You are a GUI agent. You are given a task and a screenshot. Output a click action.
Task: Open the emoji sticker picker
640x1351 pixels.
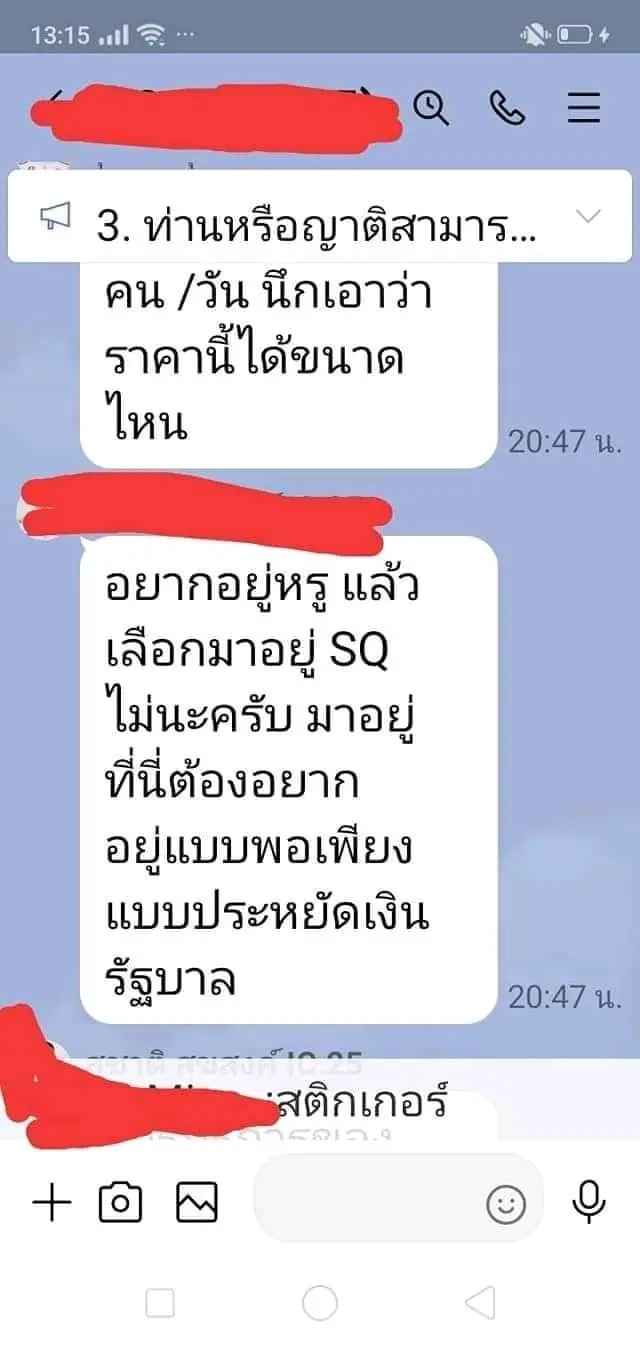point(506,1204)
